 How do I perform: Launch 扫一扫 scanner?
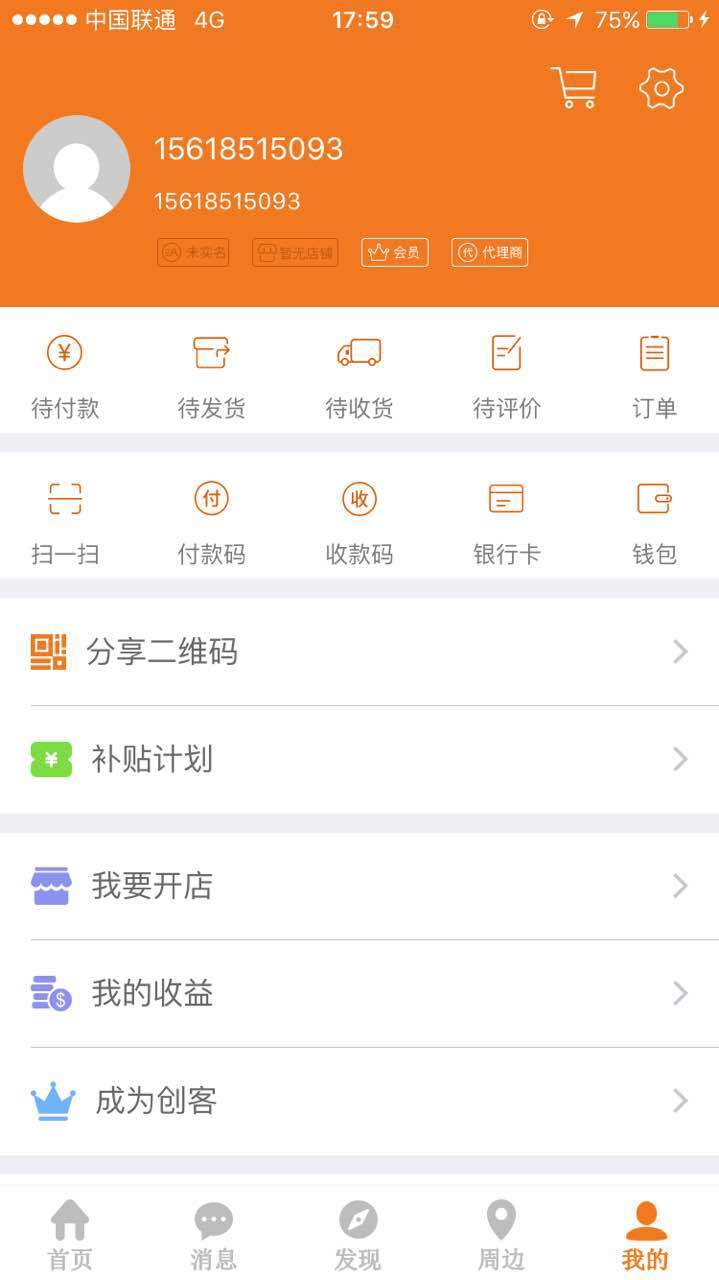click(65, 522)
